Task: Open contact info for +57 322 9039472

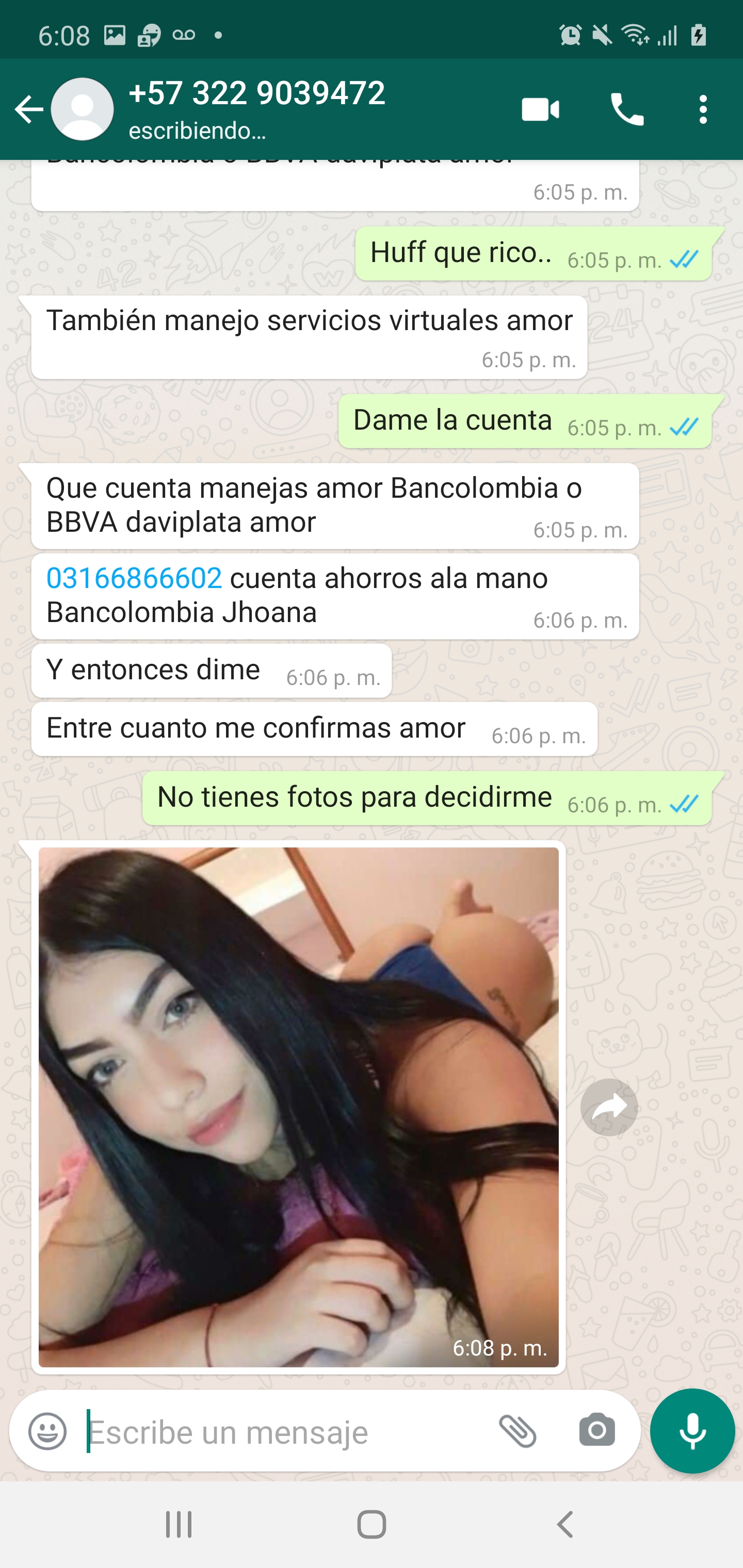Action: pos(256,108)
